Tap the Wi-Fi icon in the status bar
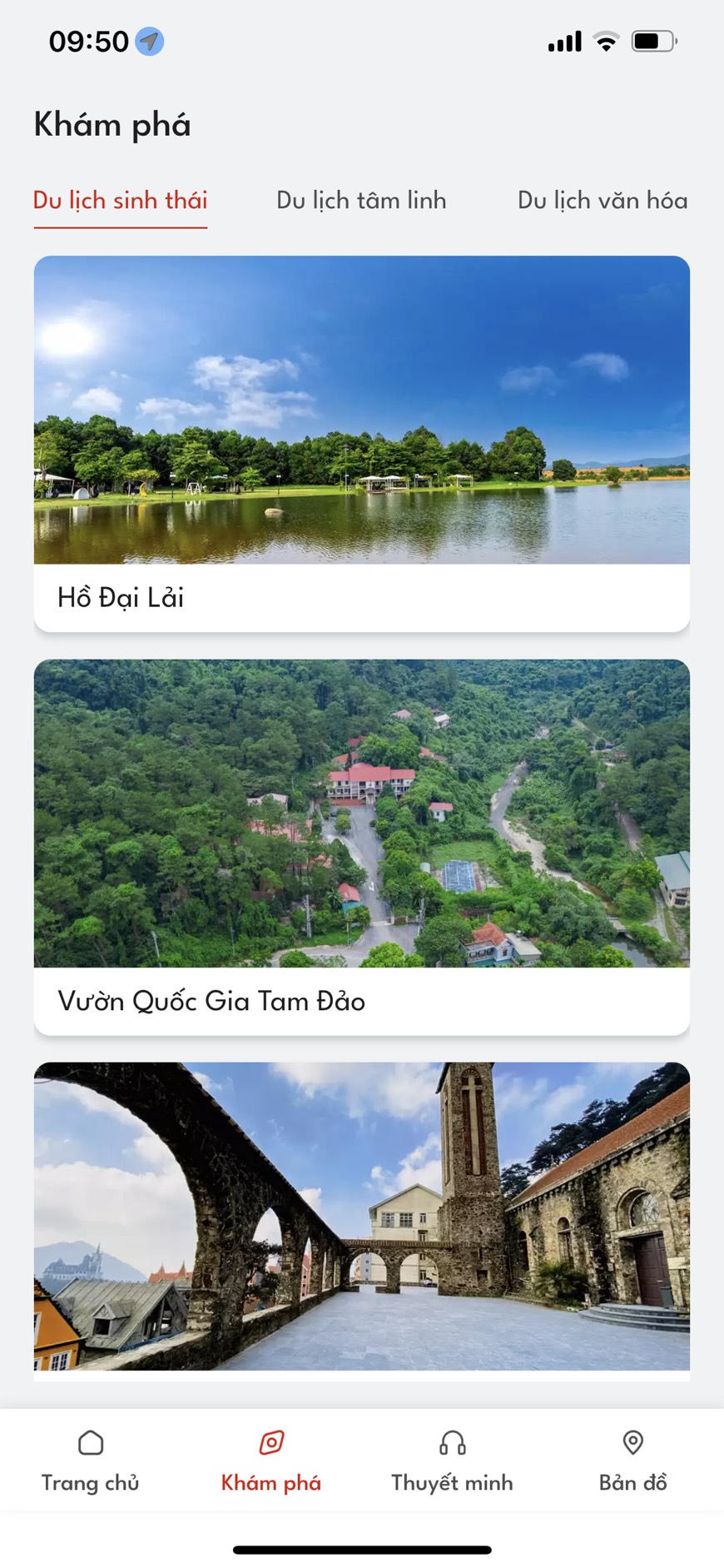Image resolution: width=724 pixels, height=1568 pixels. 607,38
